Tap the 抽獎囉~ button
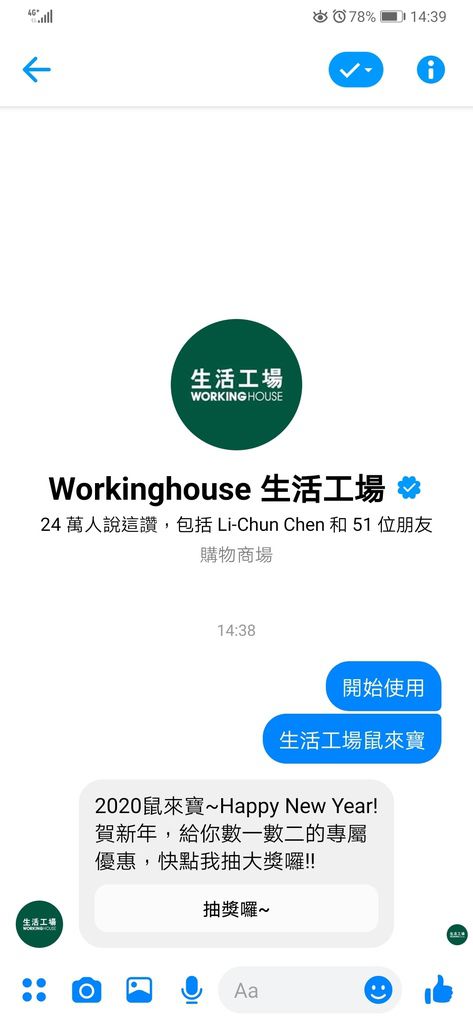This screenshot has width=473, height=1024. coord(236,909)
